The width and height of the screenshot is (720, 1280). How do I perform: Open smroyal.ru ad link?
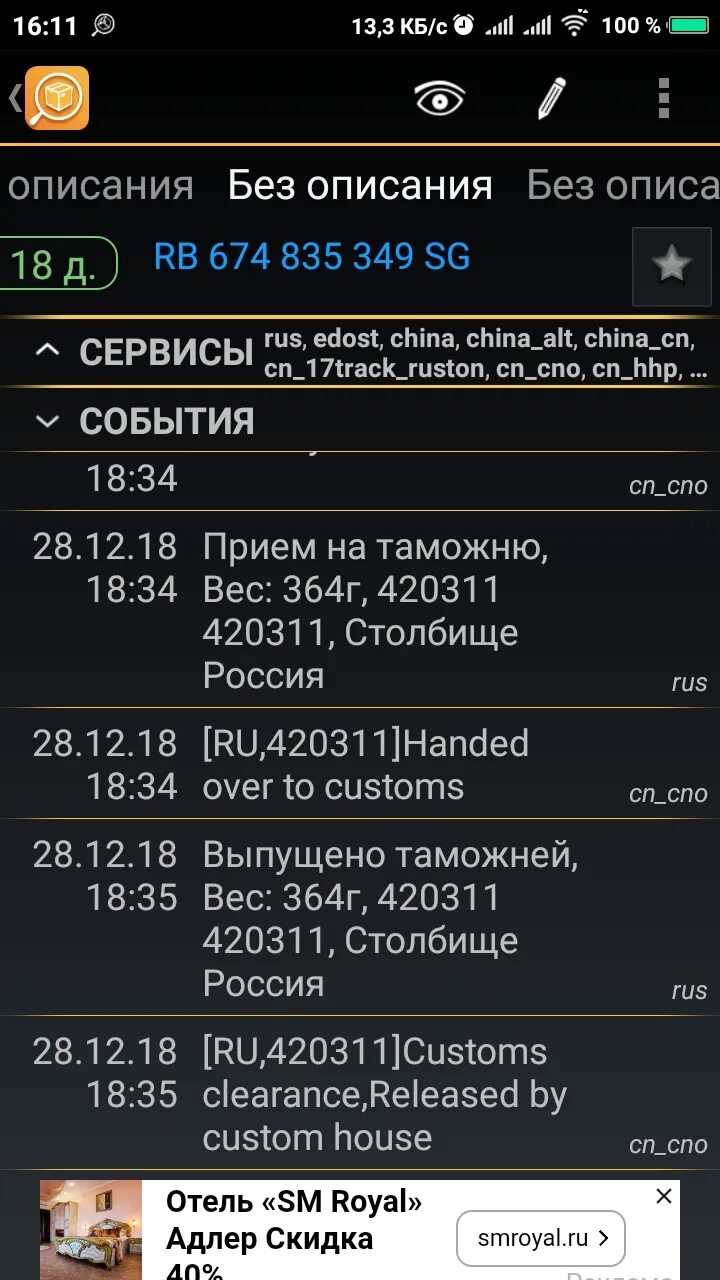[x=541, y=1238]
